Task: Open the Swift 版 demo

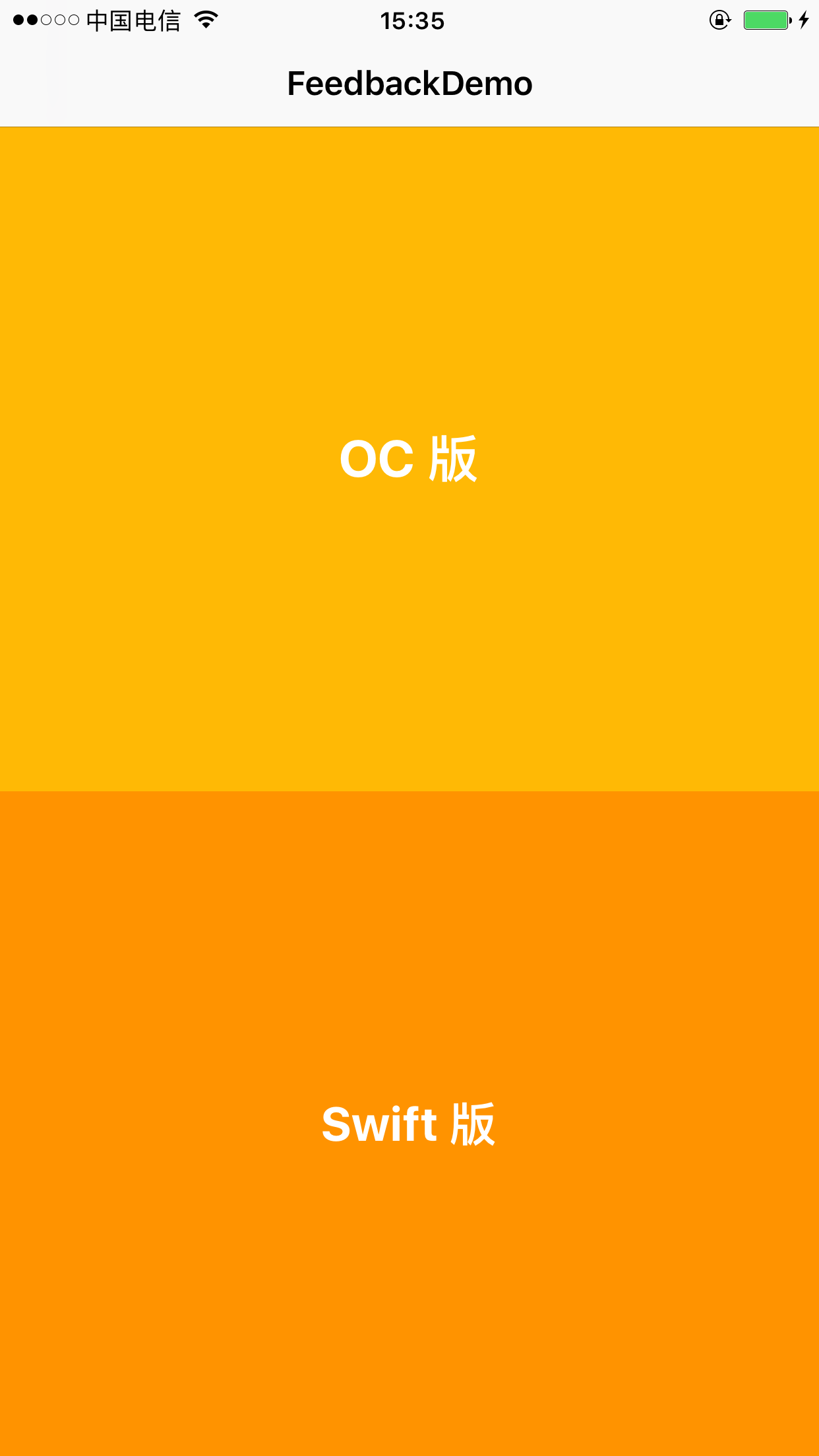Action: click(x=409, y=1124)
